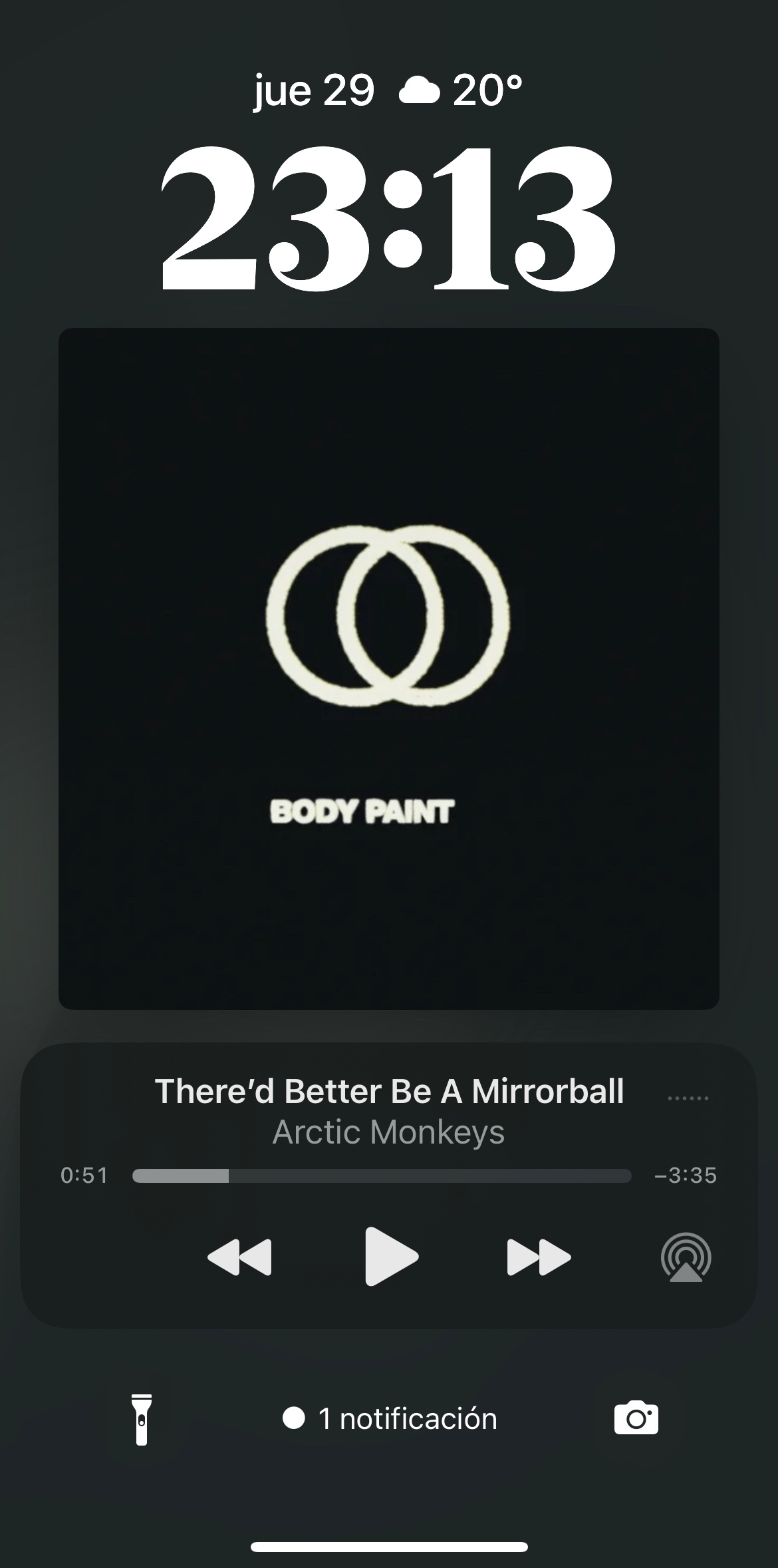
Task: Open the weather widget showing 20°
Action: [460, 90]
